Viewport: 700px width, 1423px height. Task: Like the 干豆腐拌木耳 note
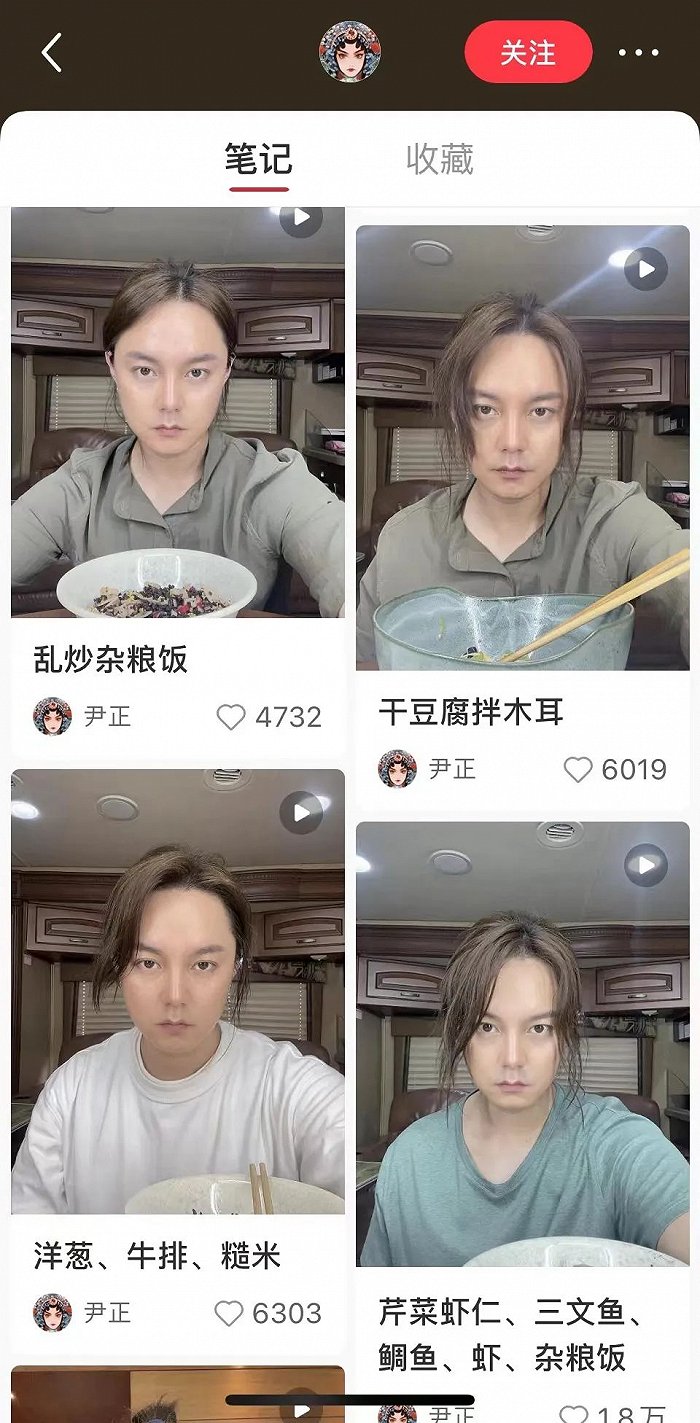click(578, 769)
